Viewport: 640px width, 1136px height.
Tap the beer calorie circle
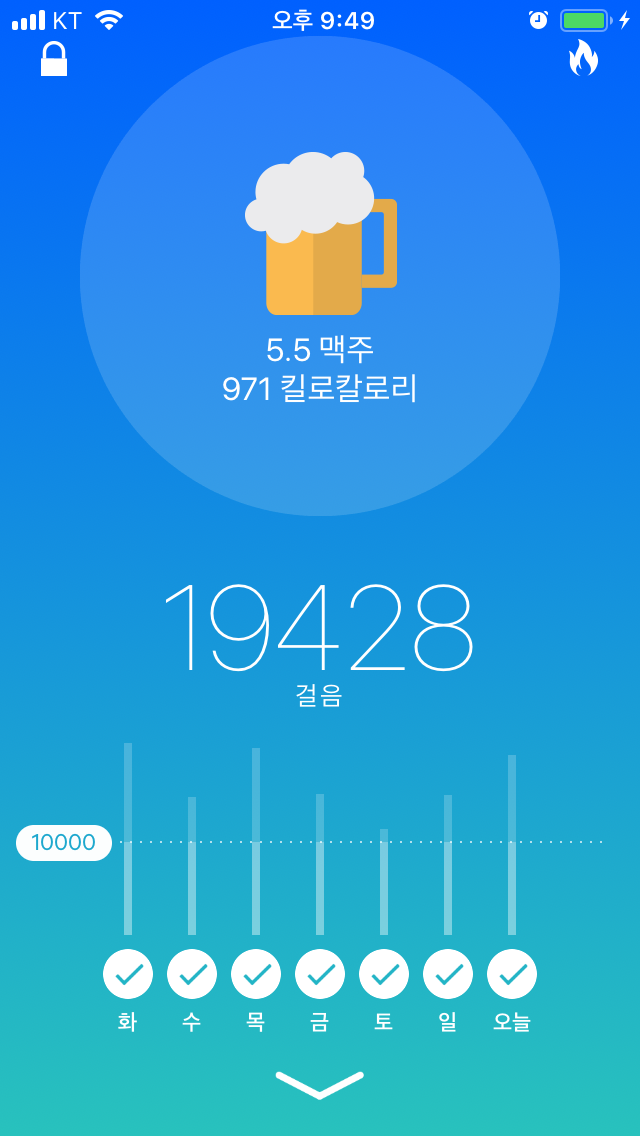coord(320,276)
